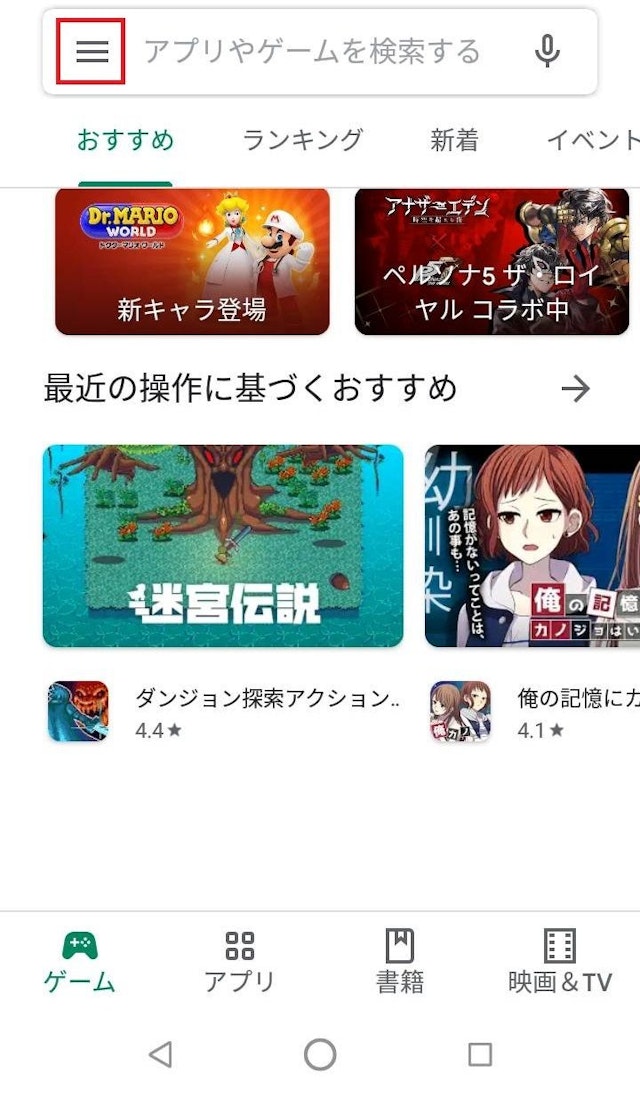Open the 新着 tab
Viewport: 640px width, 1097px height.
pyautogui.click(x=454, y=140)
